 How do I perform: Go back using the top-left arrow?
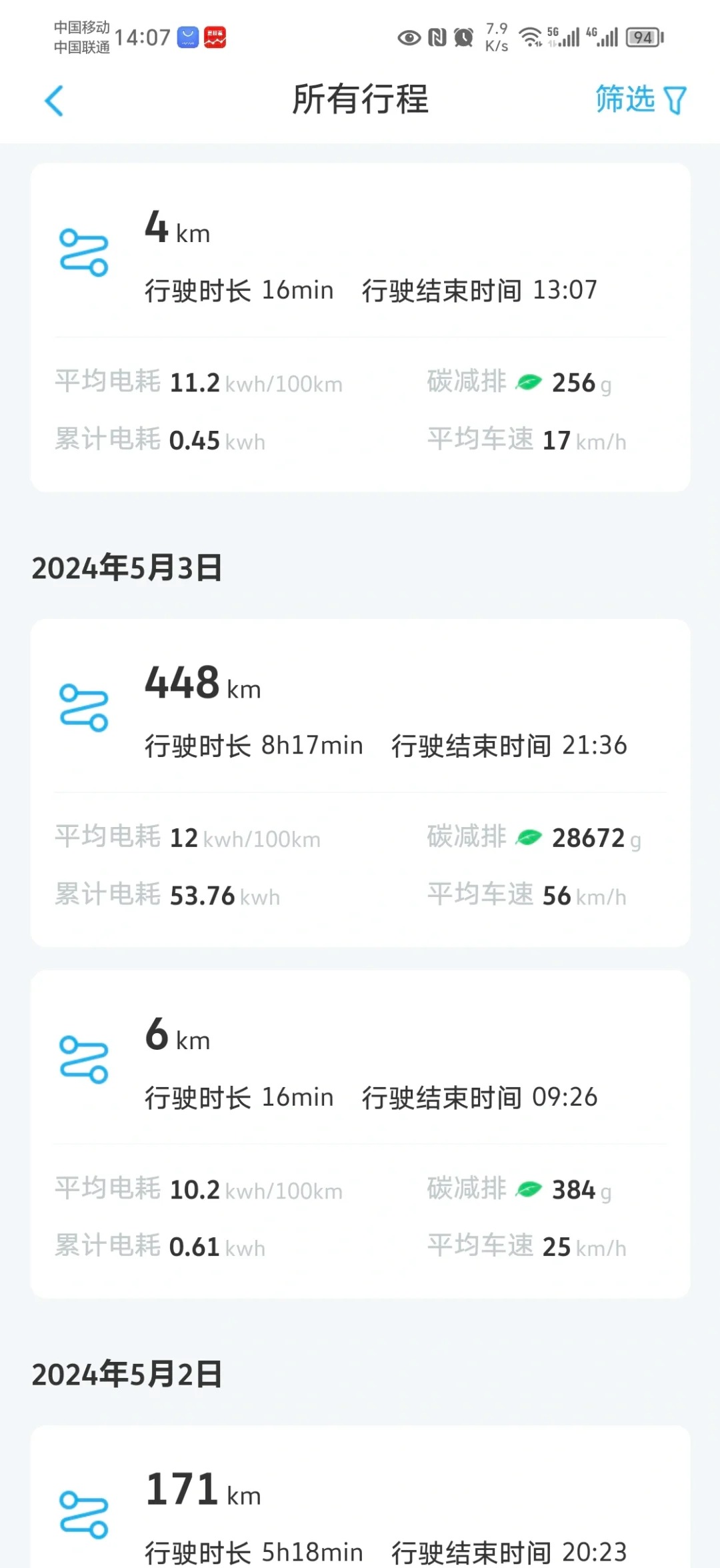pyautogui.click(x=54, y=101)
